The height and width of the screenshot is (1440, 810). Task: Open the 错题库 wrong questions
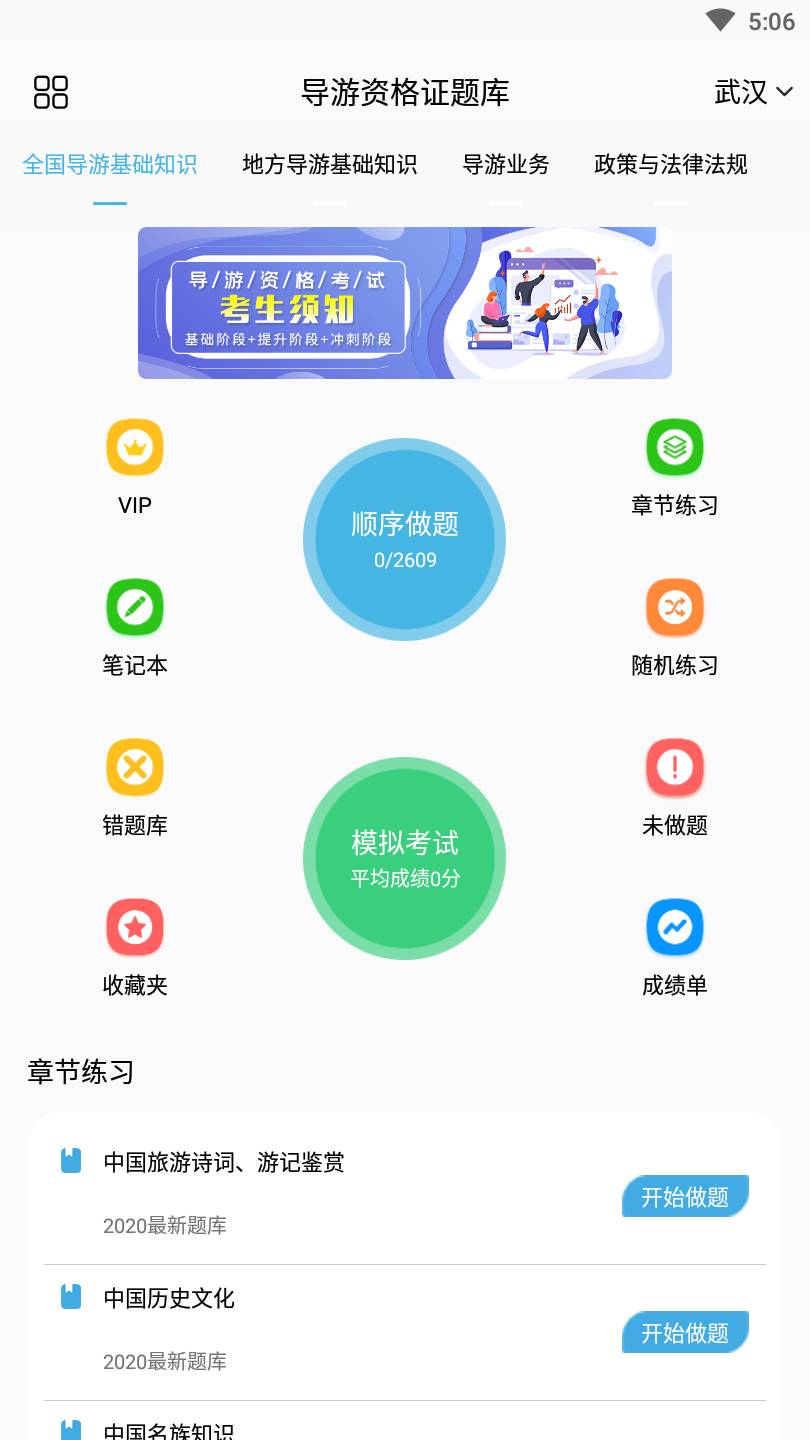point(135,768)
